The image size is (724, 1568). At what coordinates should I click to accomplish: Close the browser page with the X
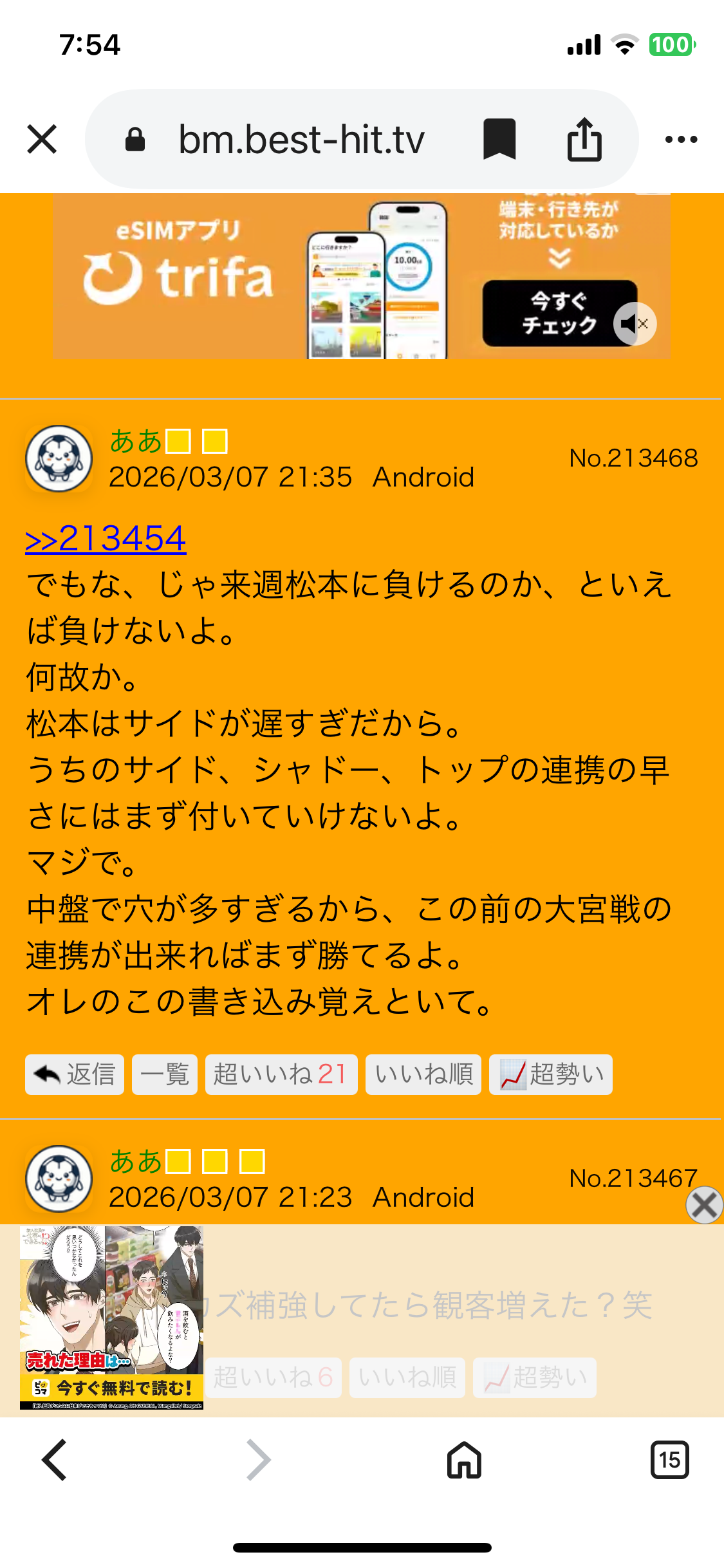(42, 139)
